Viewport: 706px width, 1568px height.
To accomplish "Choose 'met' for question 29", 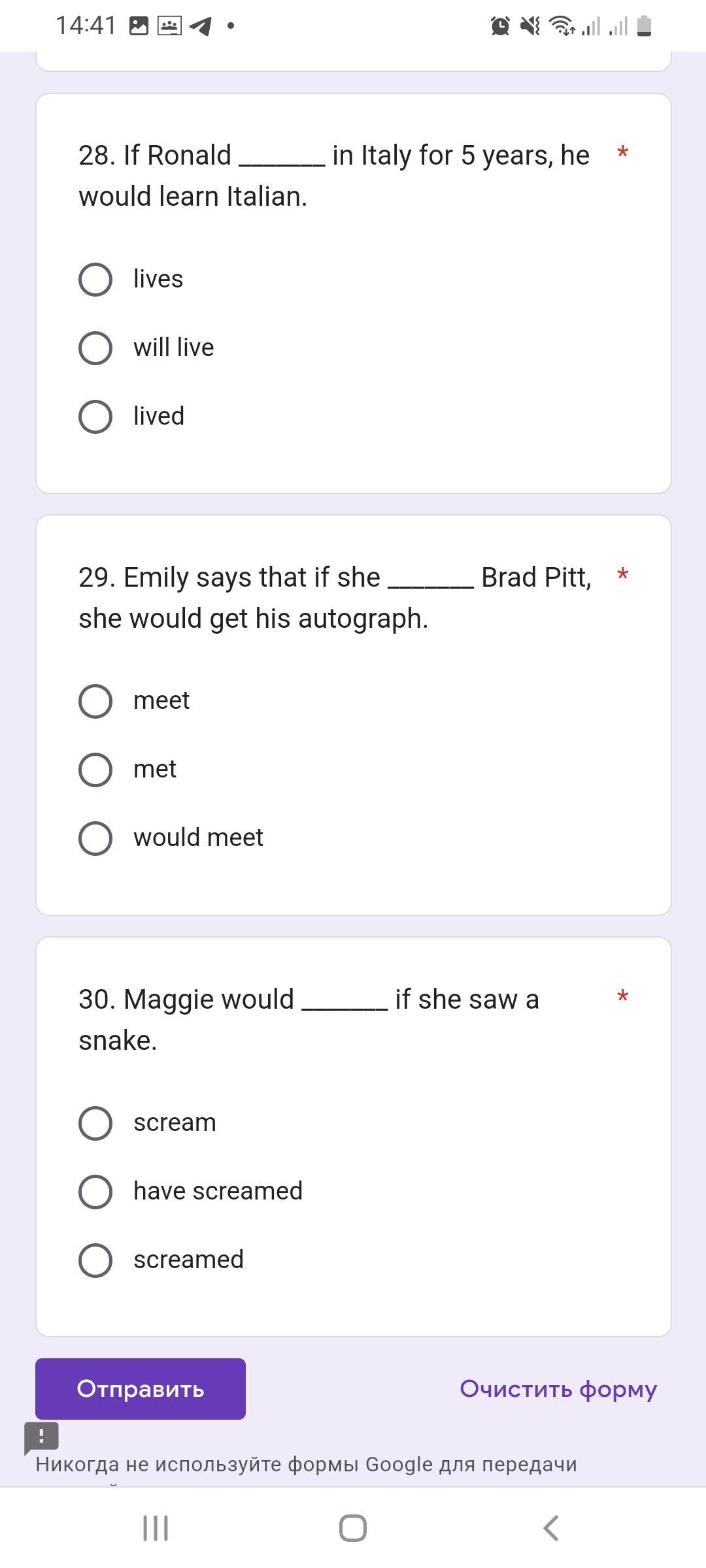I will pyautogui.click(x=95, y=770).
